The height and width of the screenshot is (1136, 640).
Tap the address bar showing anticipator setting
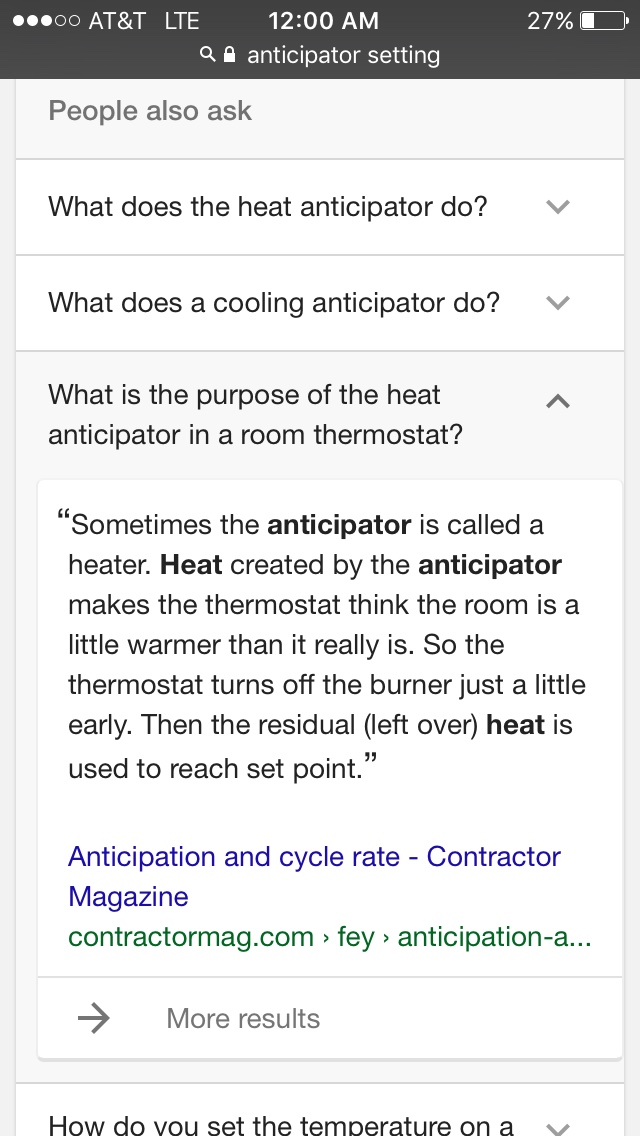point(320,56)
